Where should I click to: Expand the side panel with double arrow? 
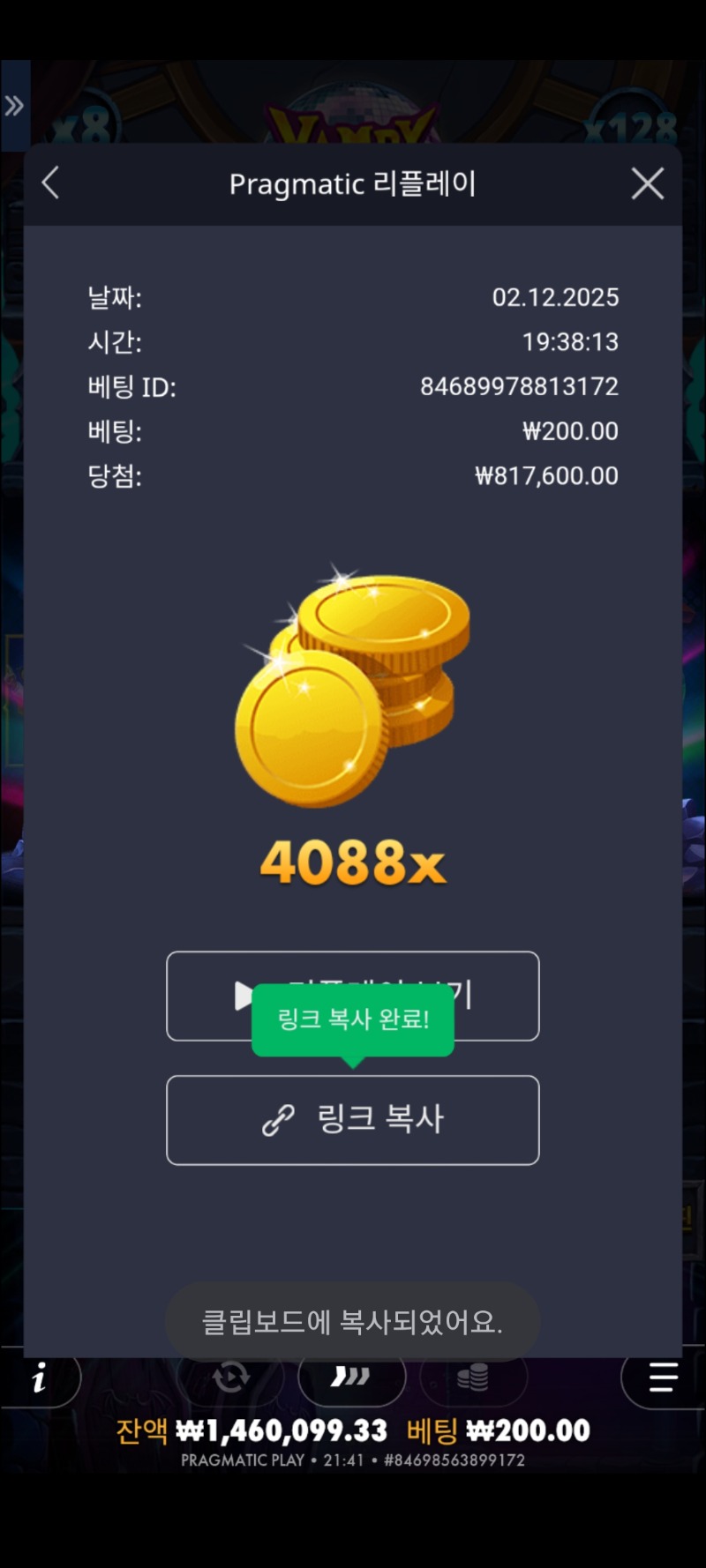[14, 107]
